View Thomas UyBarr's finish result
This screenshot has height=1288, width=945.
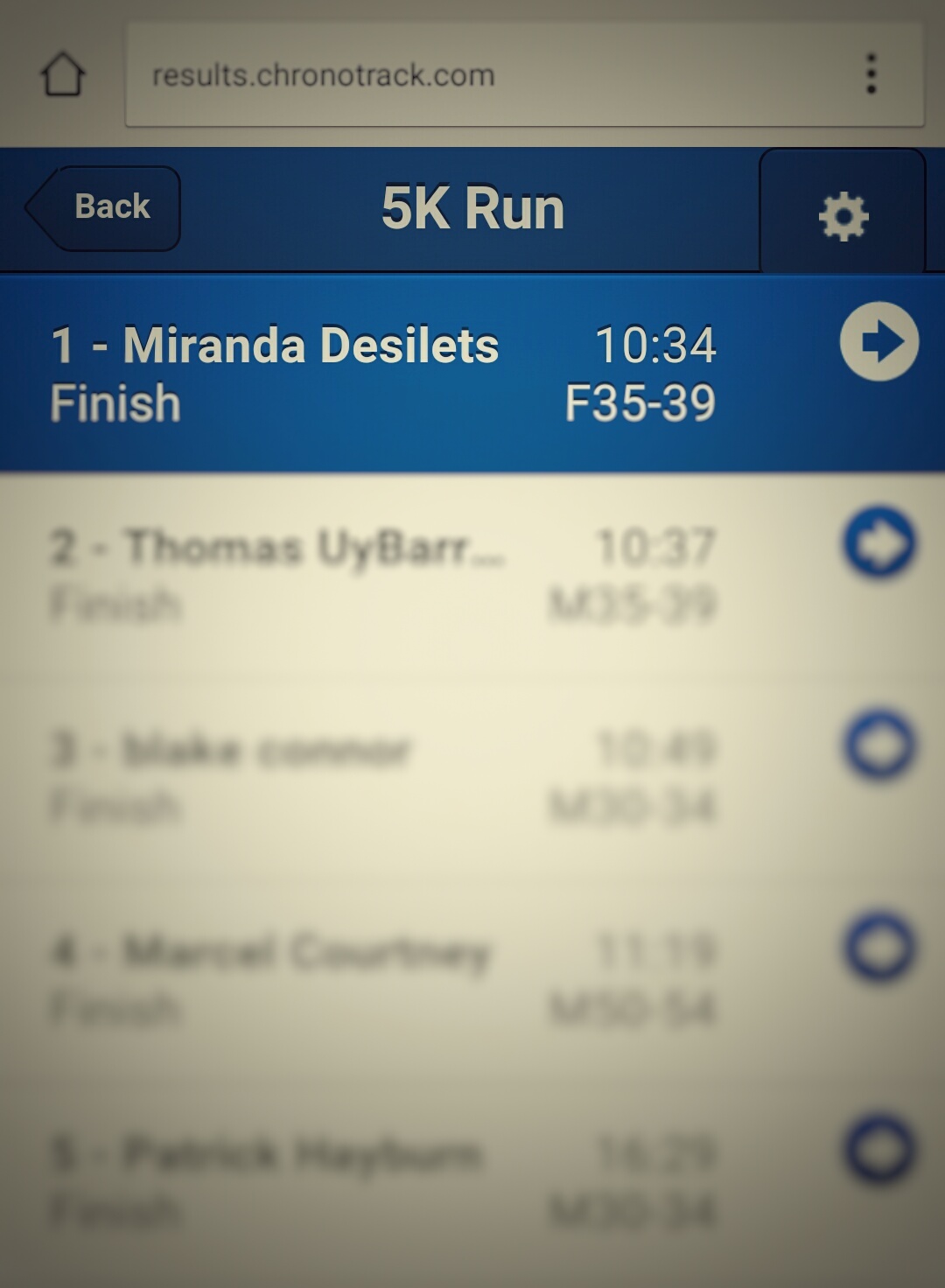click(878, 543)
